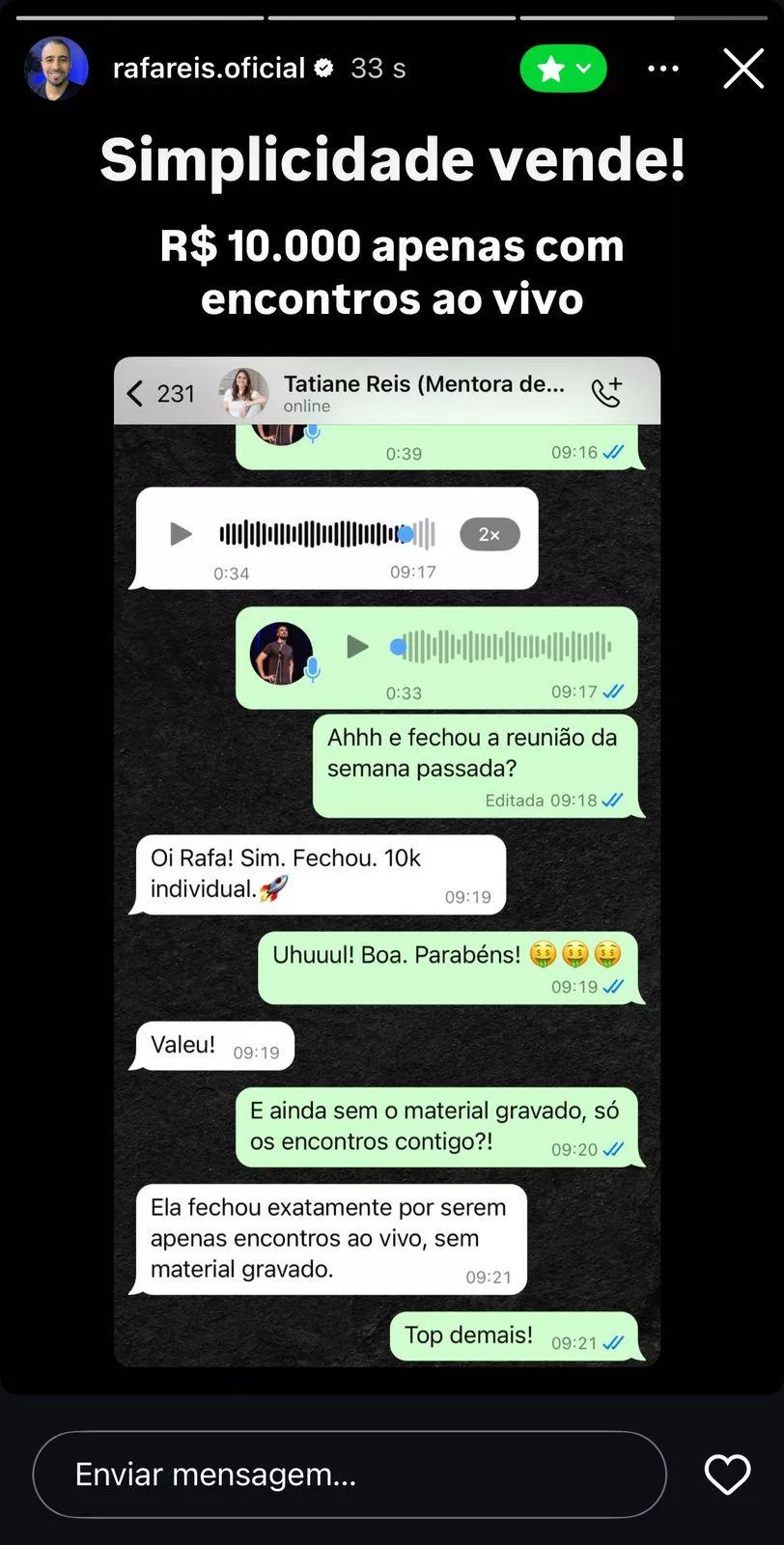The image size is (784, 1545).
Task: Open the rafareis.oficial username link
Action: (209, 69)
